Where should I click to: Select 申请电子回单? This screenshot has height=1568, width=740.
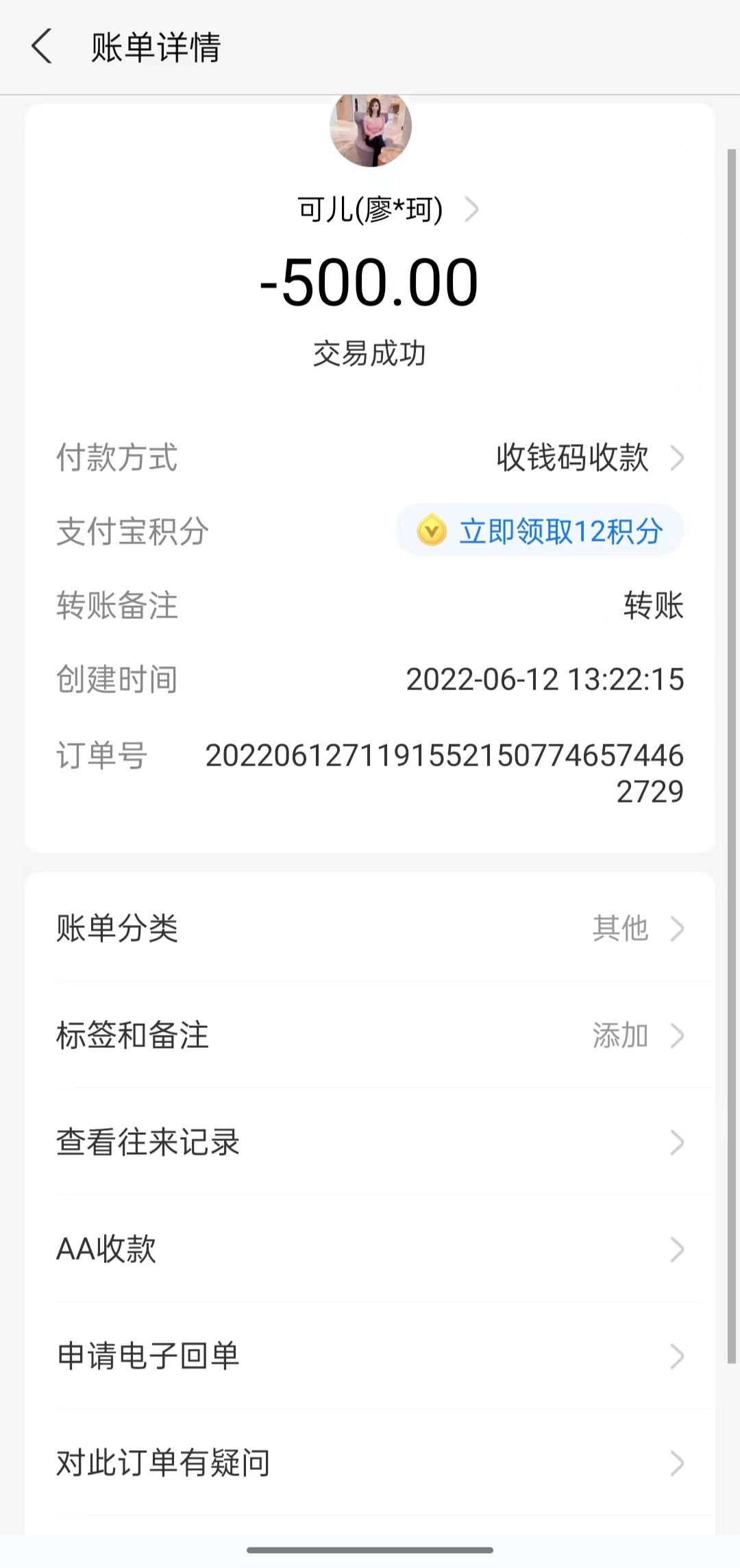coord(370,1356)
